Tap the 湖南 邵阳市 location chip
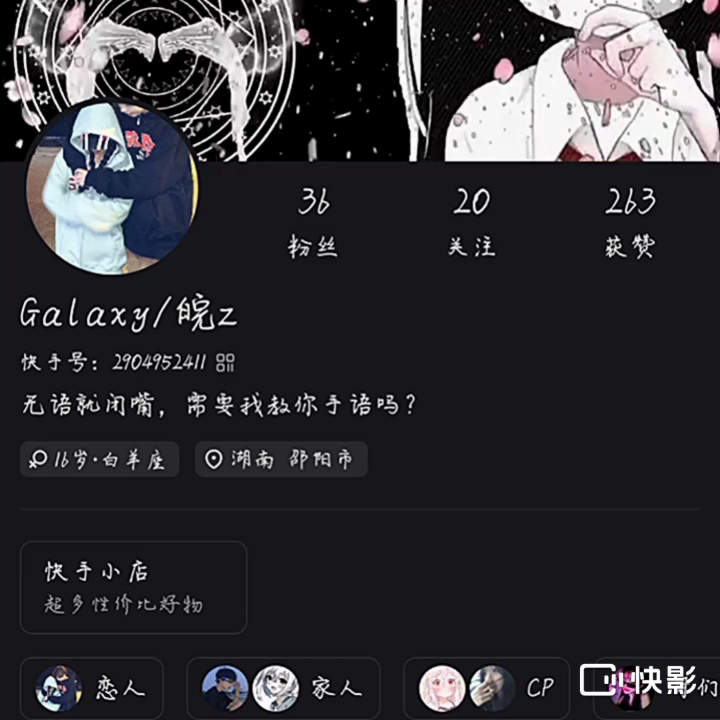The image size is (720, 720). [x=281, y=460]
